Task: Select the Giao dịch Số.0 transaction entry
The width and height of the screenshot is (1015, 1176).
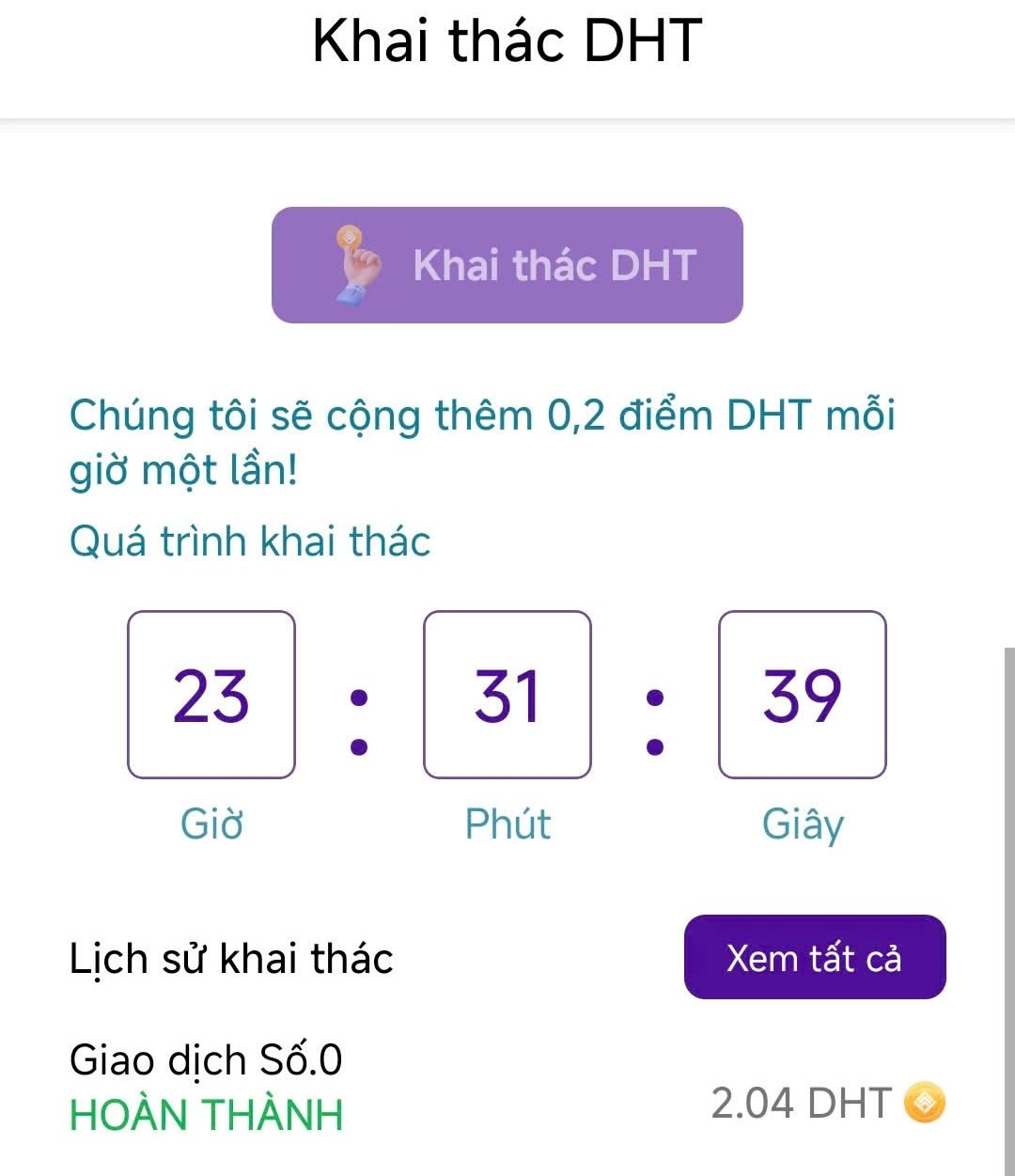Action: (x=207, y=1058)
